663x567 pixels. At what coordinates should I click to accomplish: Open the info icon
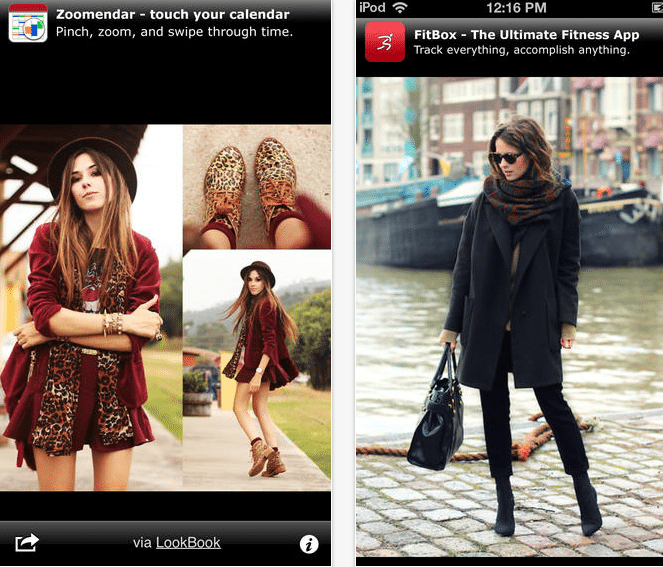pos(309,545)
